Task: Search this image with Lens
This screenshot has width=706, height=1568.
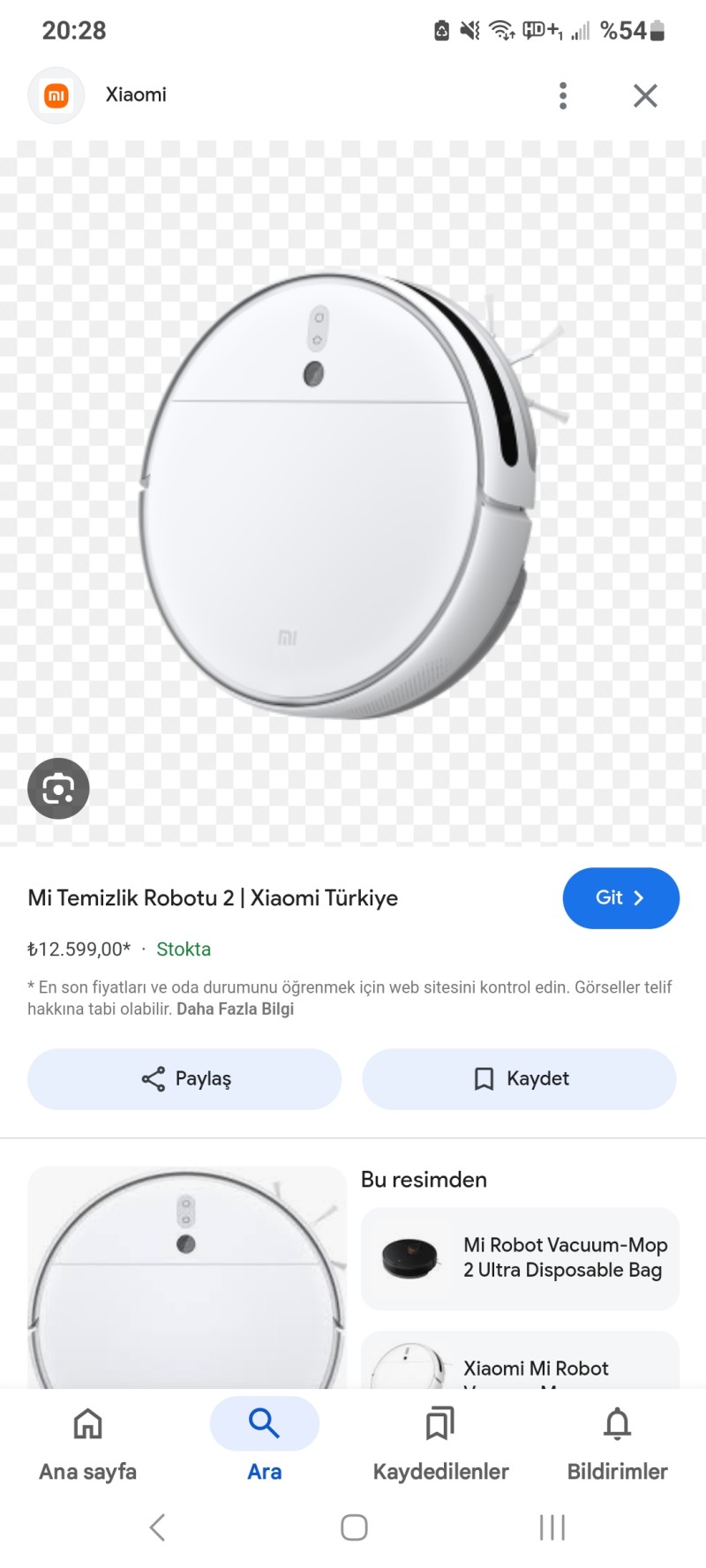Action: click(x=58, y=788)
